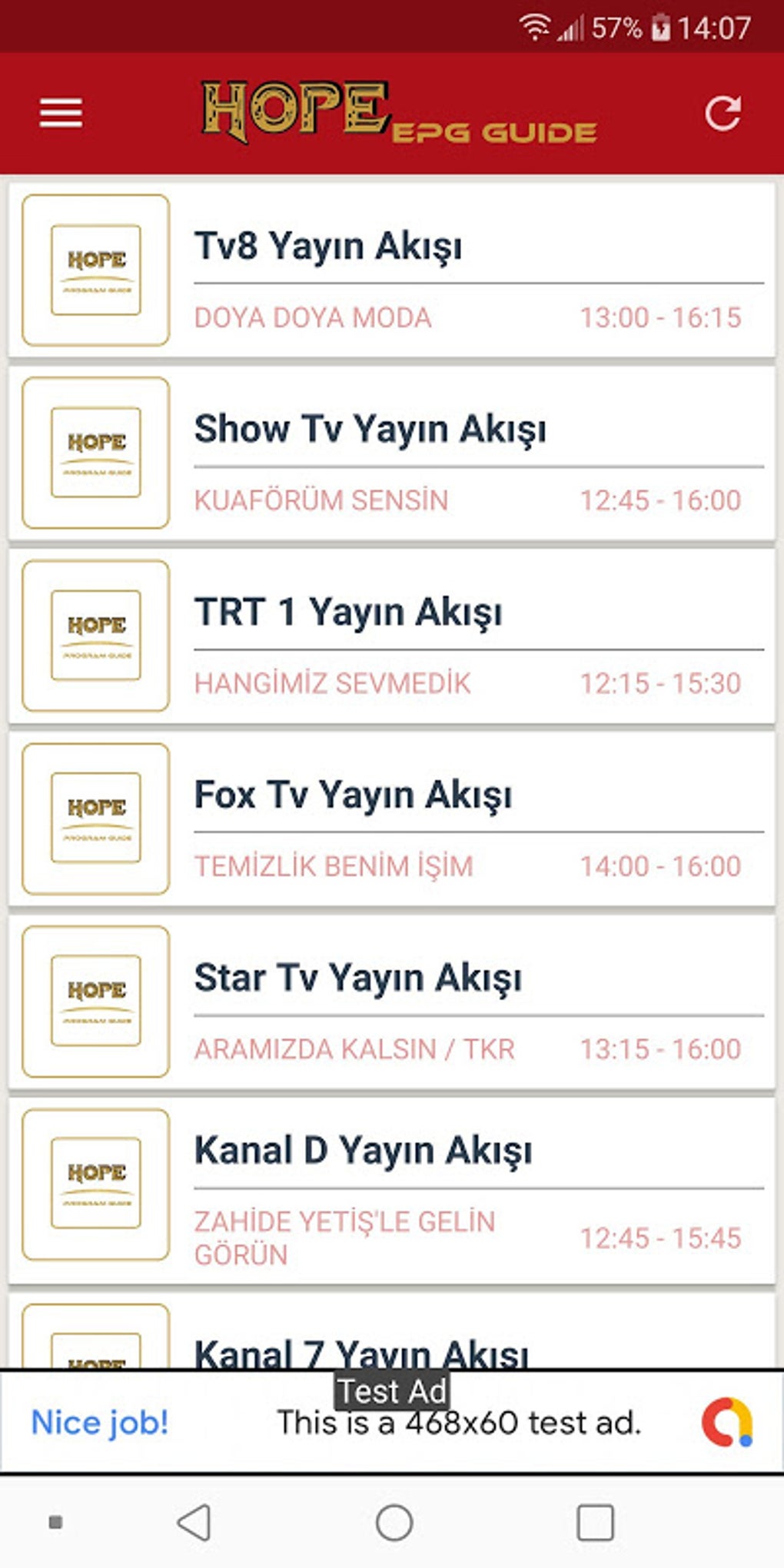
Task: Go back using system back button
Action: point(194,1522)
